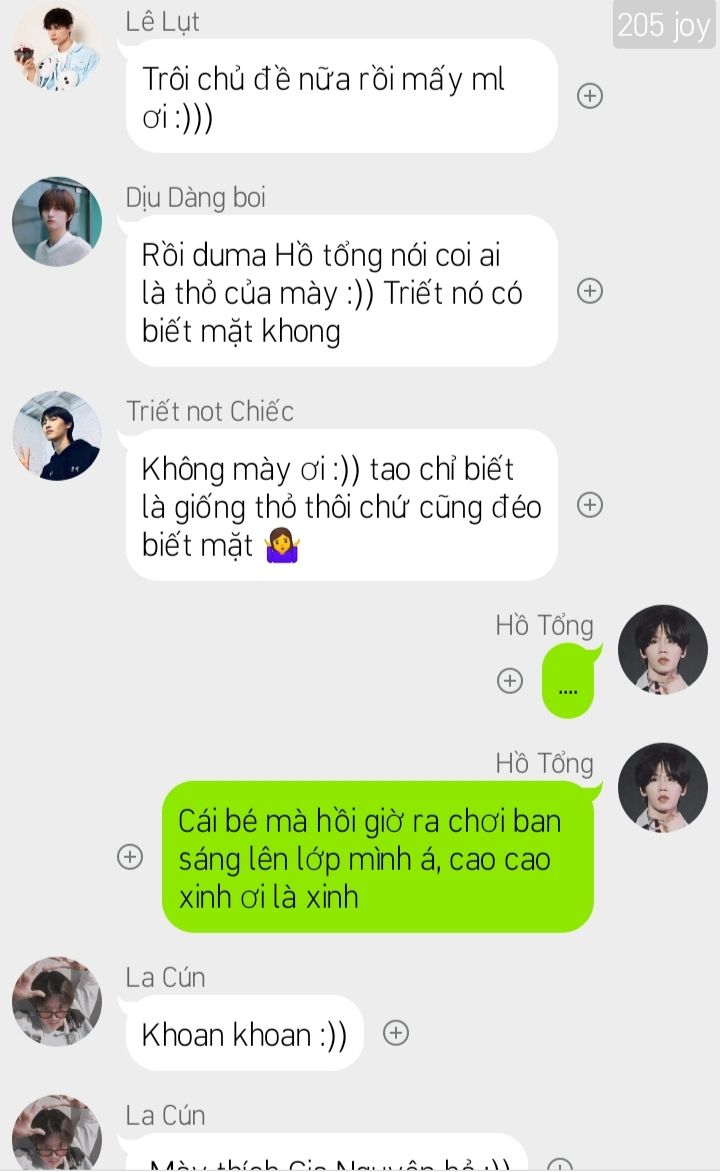Viewport: 720px width, 1172px height.
Task: View La Cún's avatar by "Khoan khoan"
Action: coord(56,1001)
